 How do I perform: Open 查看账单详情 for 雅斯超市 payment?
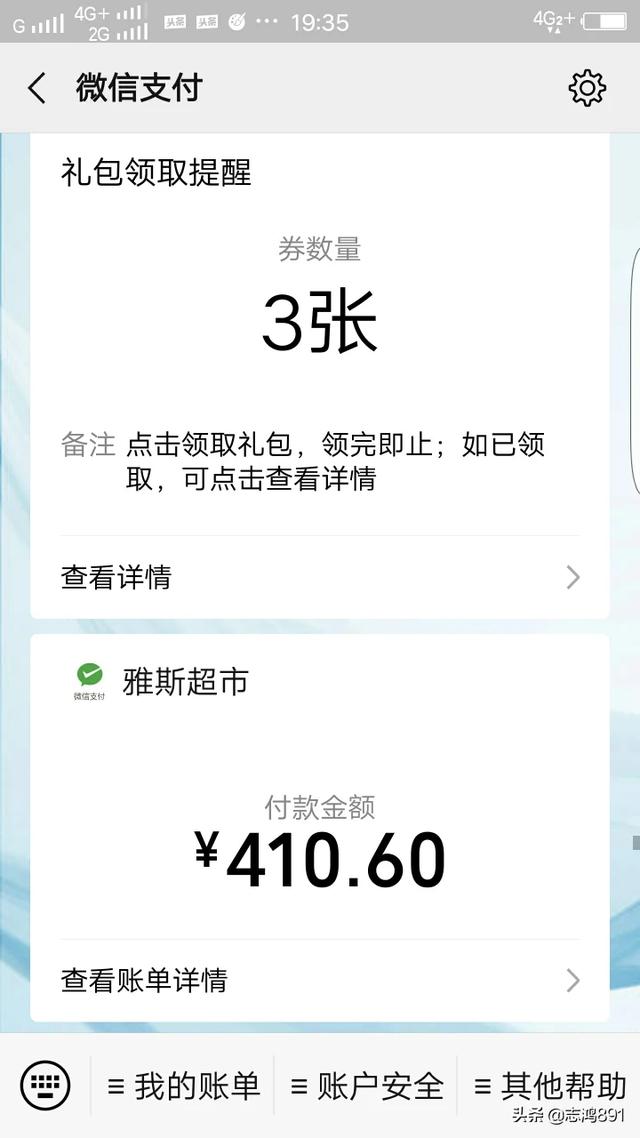coord(319,981)
